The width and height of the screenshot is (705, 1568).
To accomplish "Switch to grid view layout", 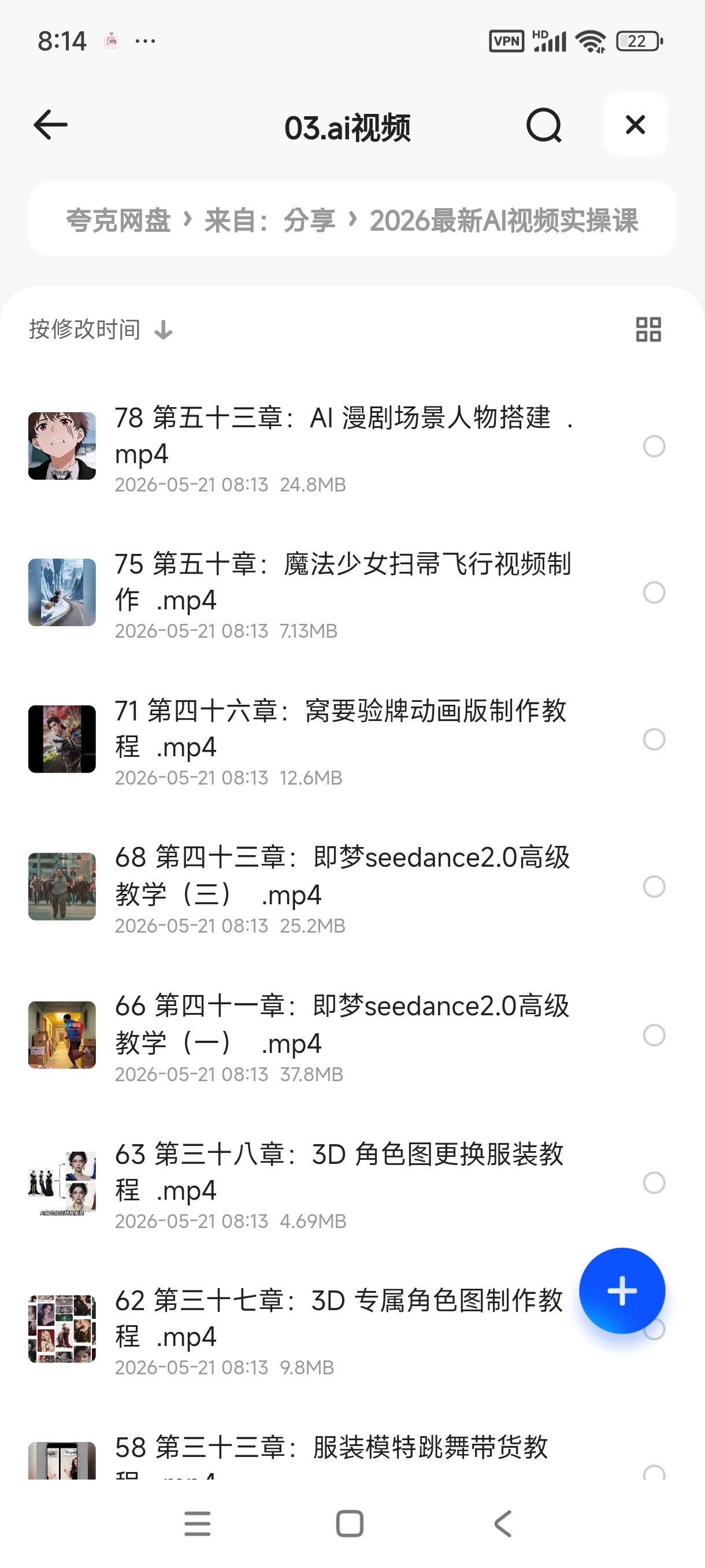I will [648, 330].
